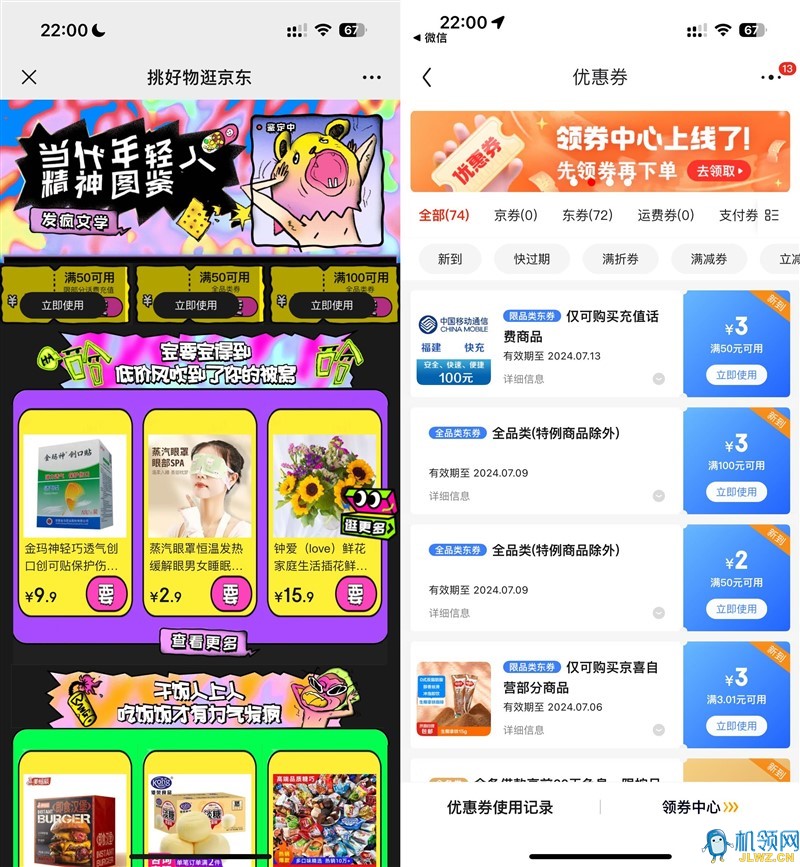This screenshot has width=800, height=867.
Task: Open the 金玛神 创口贴 product card
Action: point(72,510)
